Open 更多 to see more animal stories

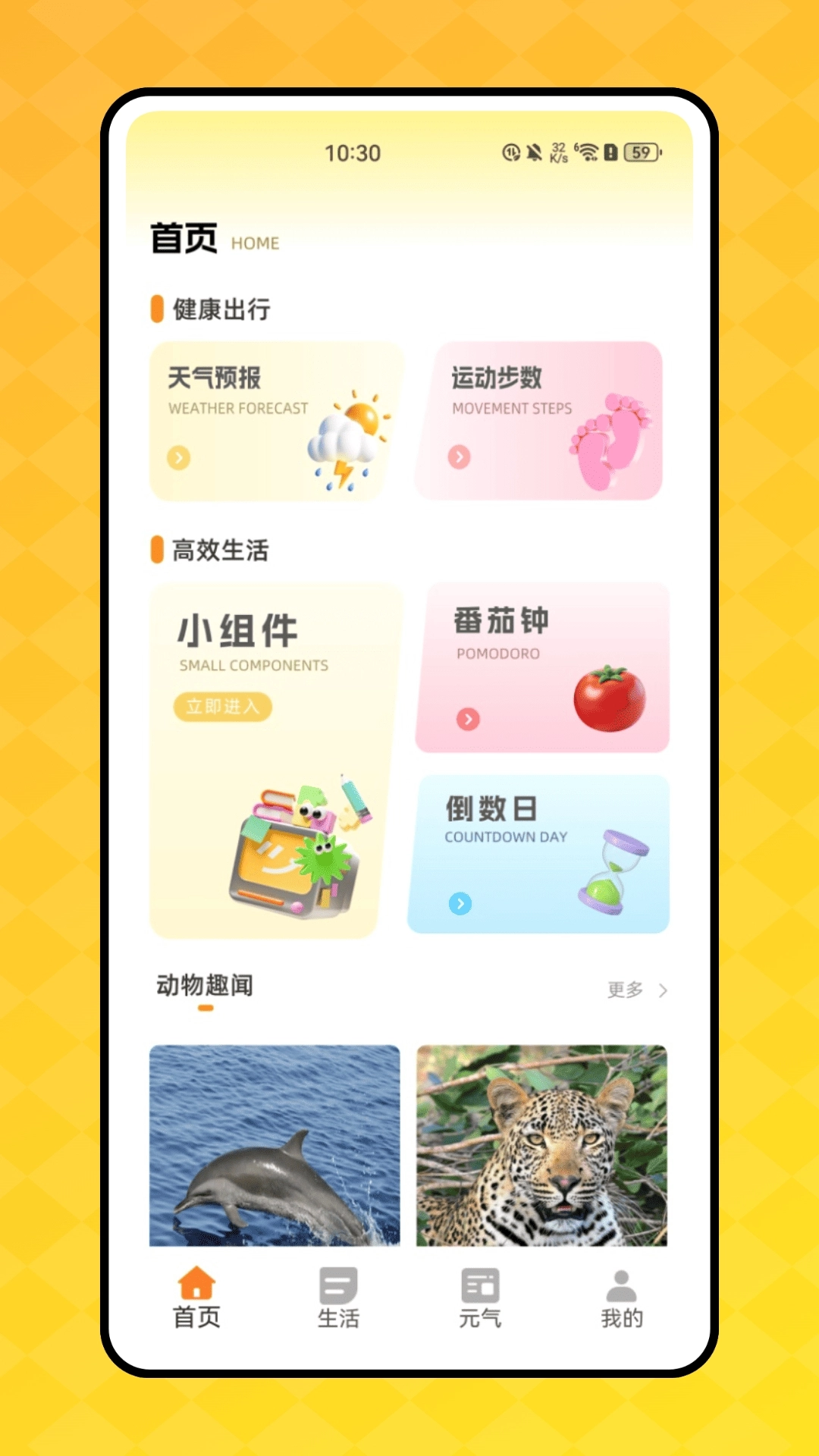(x=625, y=990)
